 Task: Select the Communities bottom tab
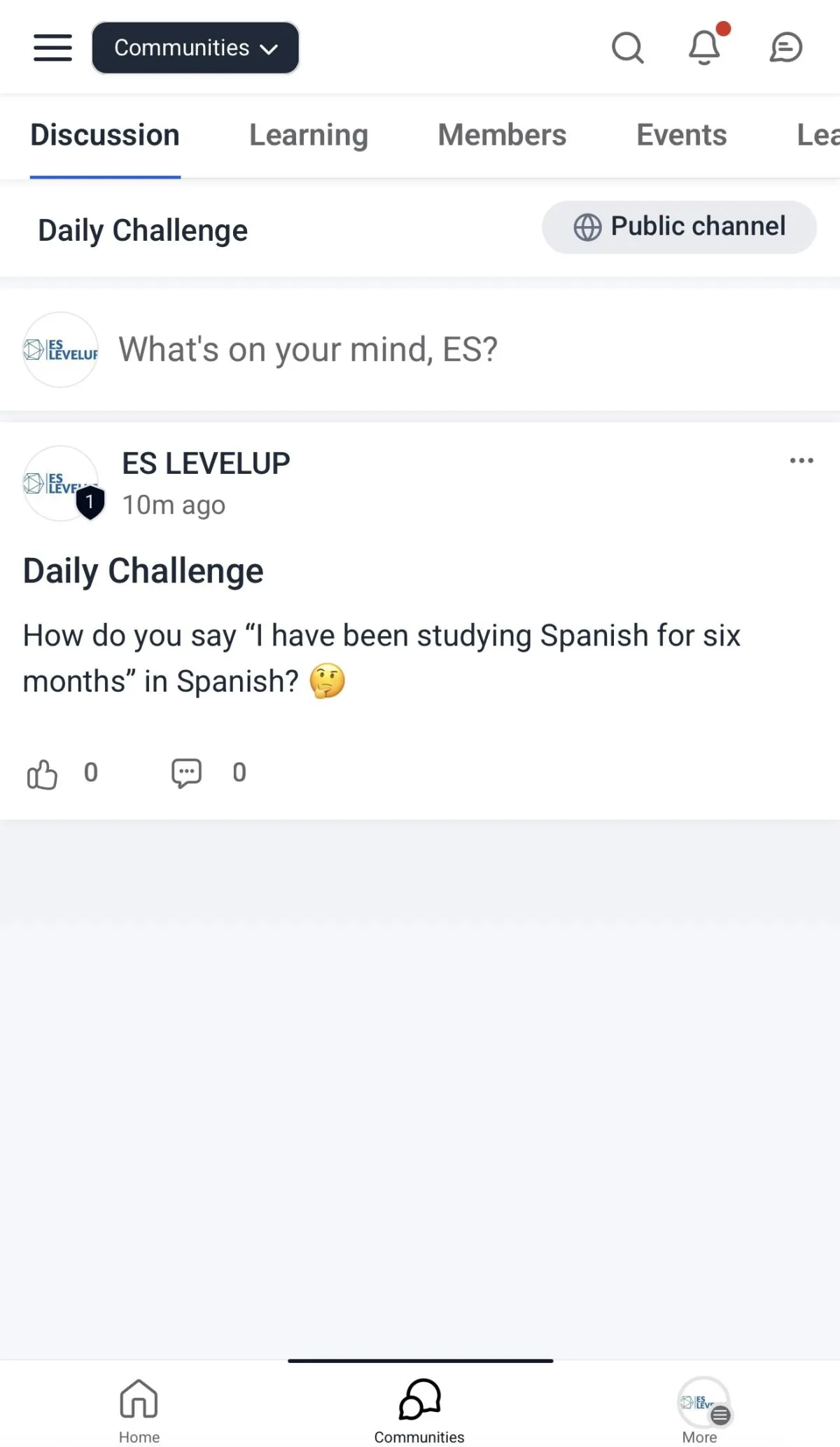coord(419,1410)
